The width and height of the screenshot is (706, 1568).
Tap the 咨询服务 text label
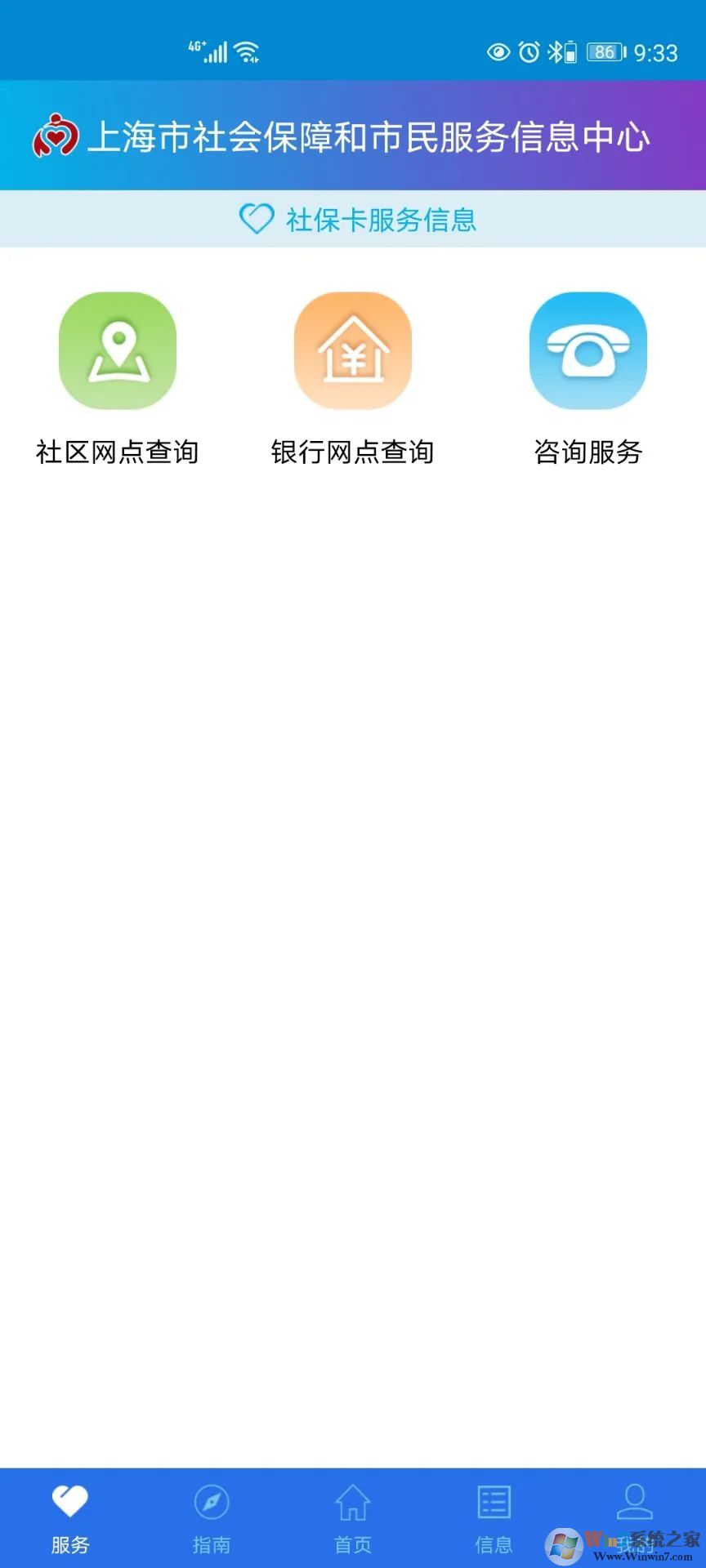(x=588, y=452)
